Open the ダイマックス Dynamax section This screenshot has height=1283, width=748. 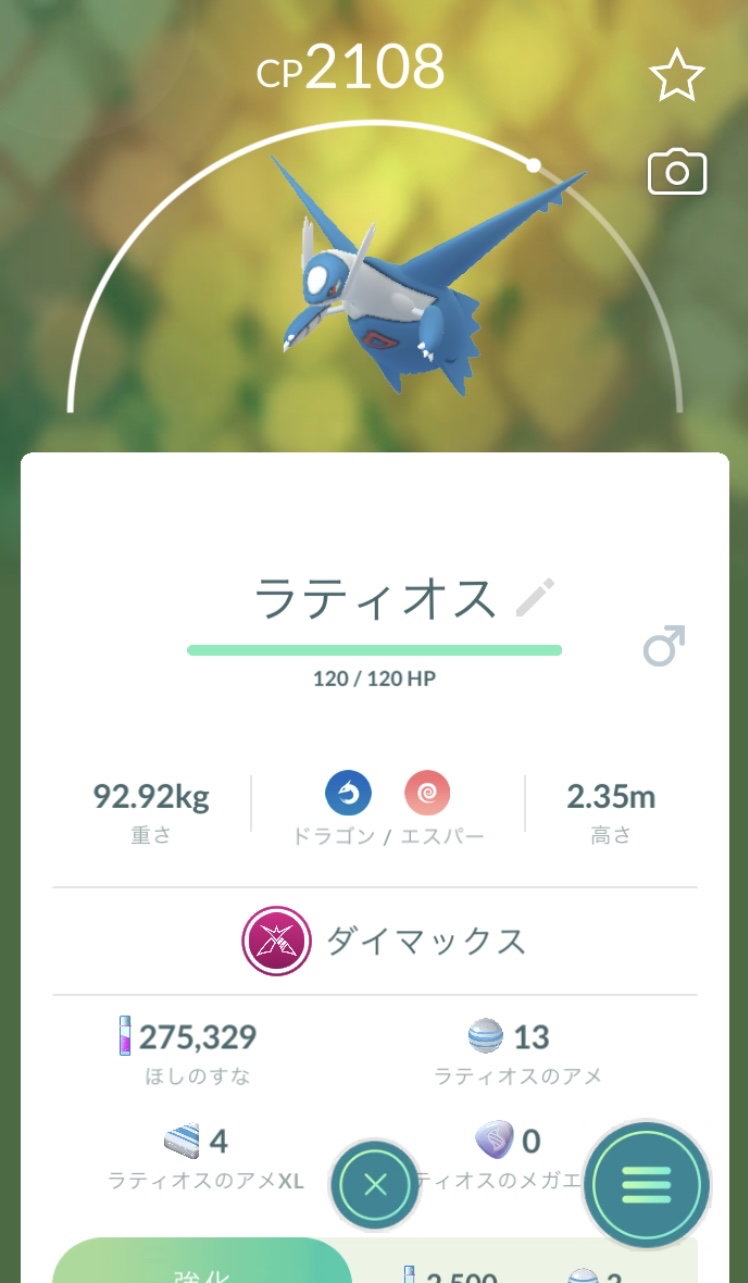pyautogui.click(x=384, y=941)
